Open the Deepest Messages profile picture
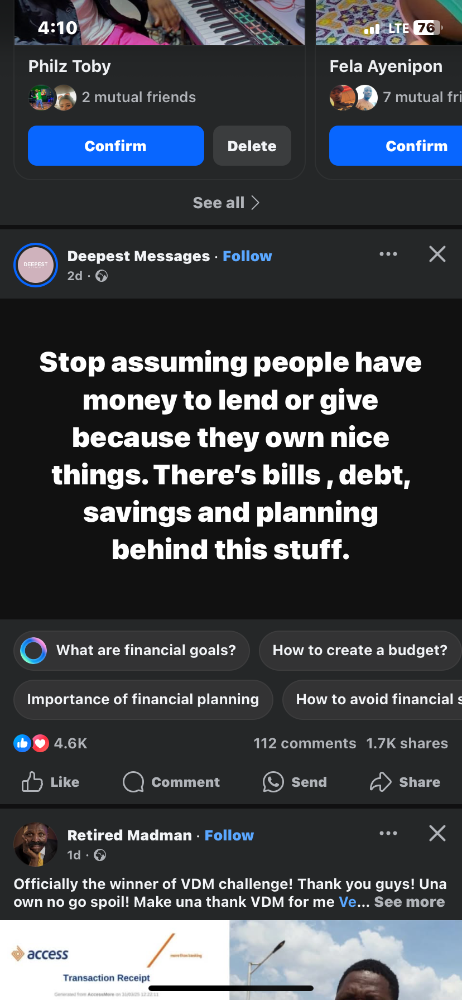Viewport: 462px width, 1000px height. pyautogui.click(x=36, y=265)
